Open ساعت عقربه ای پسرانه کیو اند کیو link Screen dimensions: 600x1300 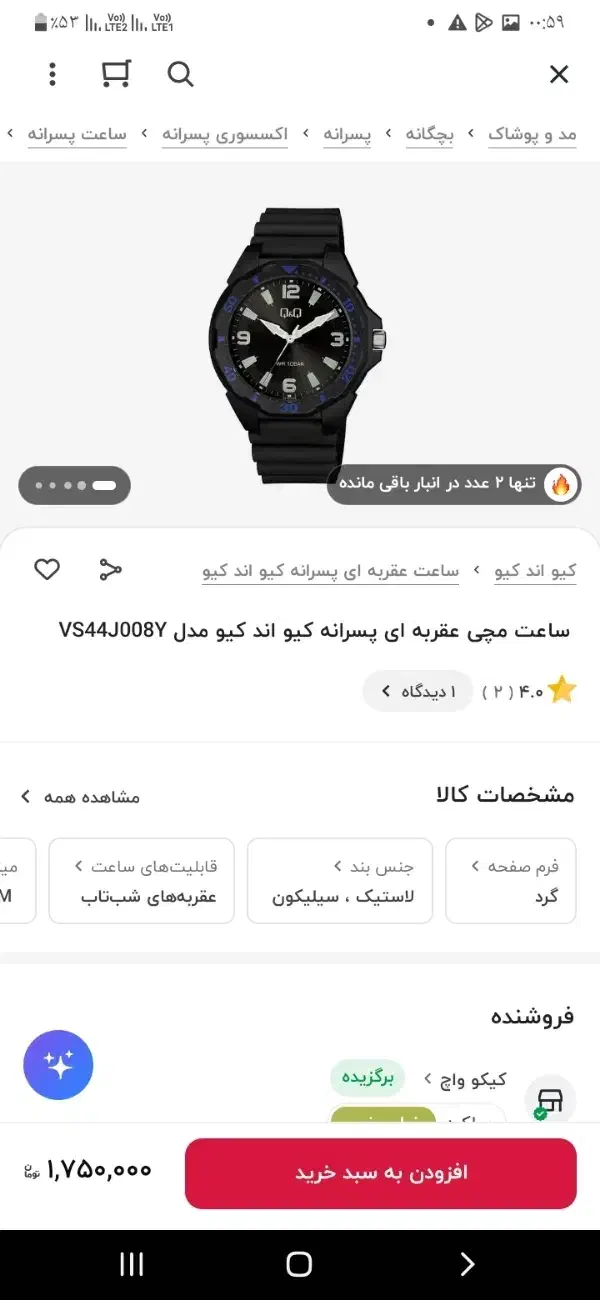(330, 571)
